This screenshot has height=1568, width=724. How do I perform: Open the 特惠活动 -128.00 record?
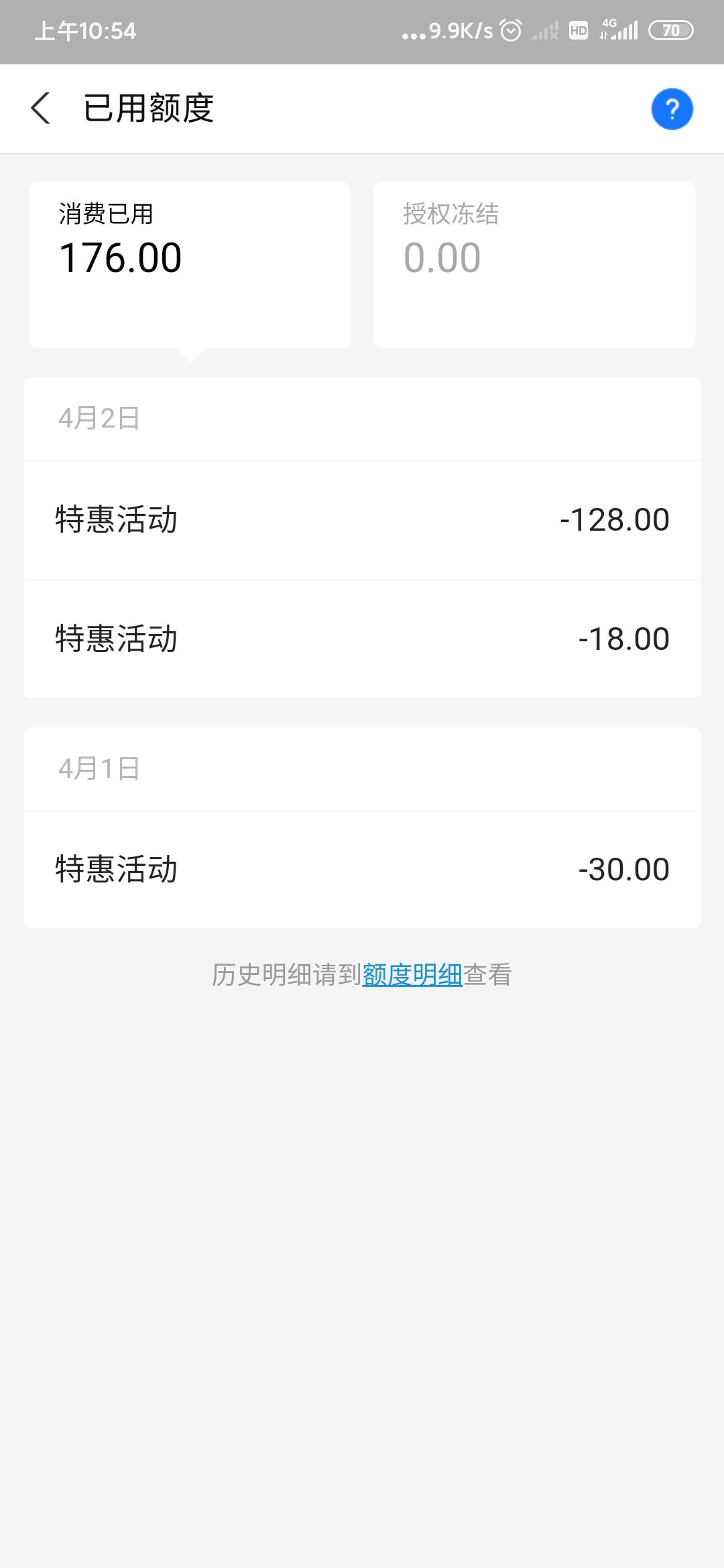(x=362, y=520)
